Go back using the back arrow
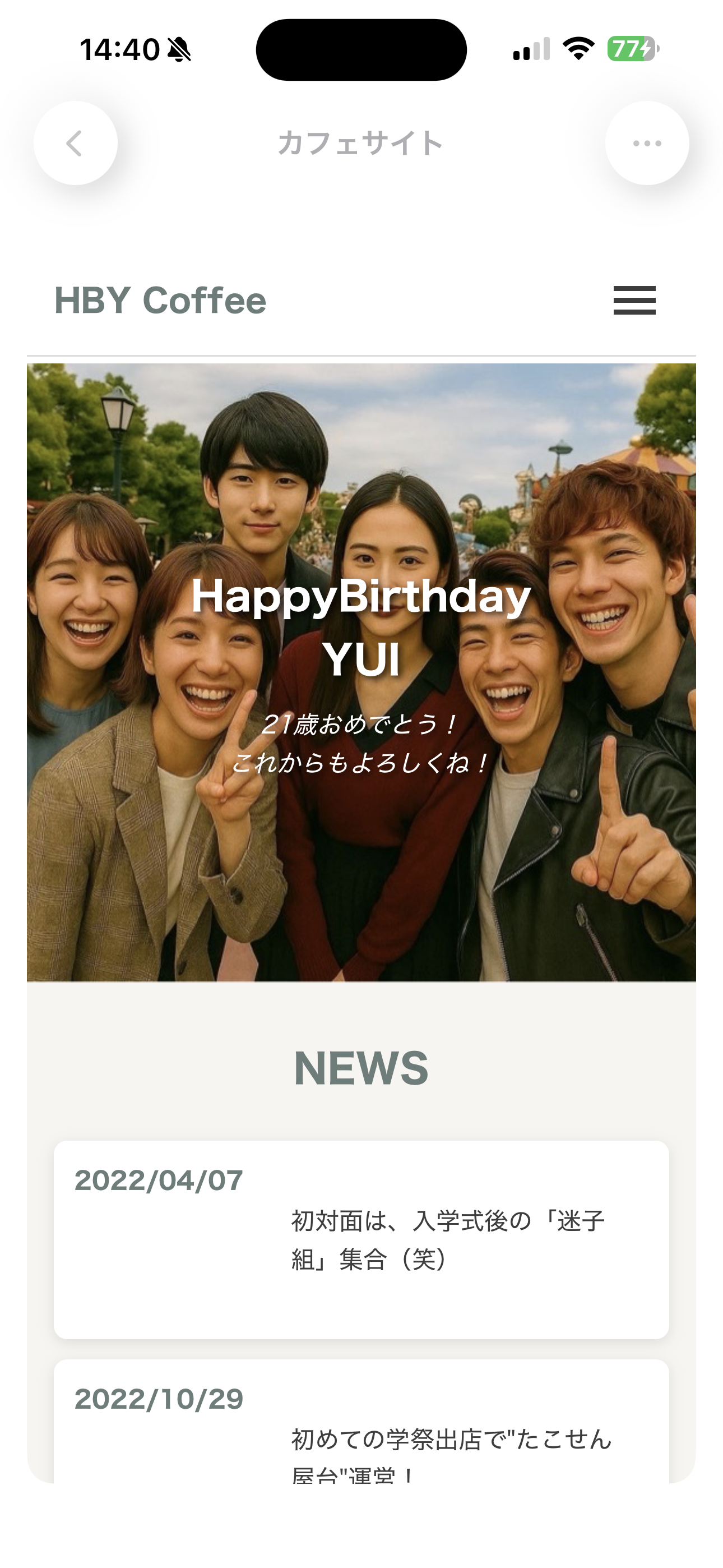 [x=76, y=144]
